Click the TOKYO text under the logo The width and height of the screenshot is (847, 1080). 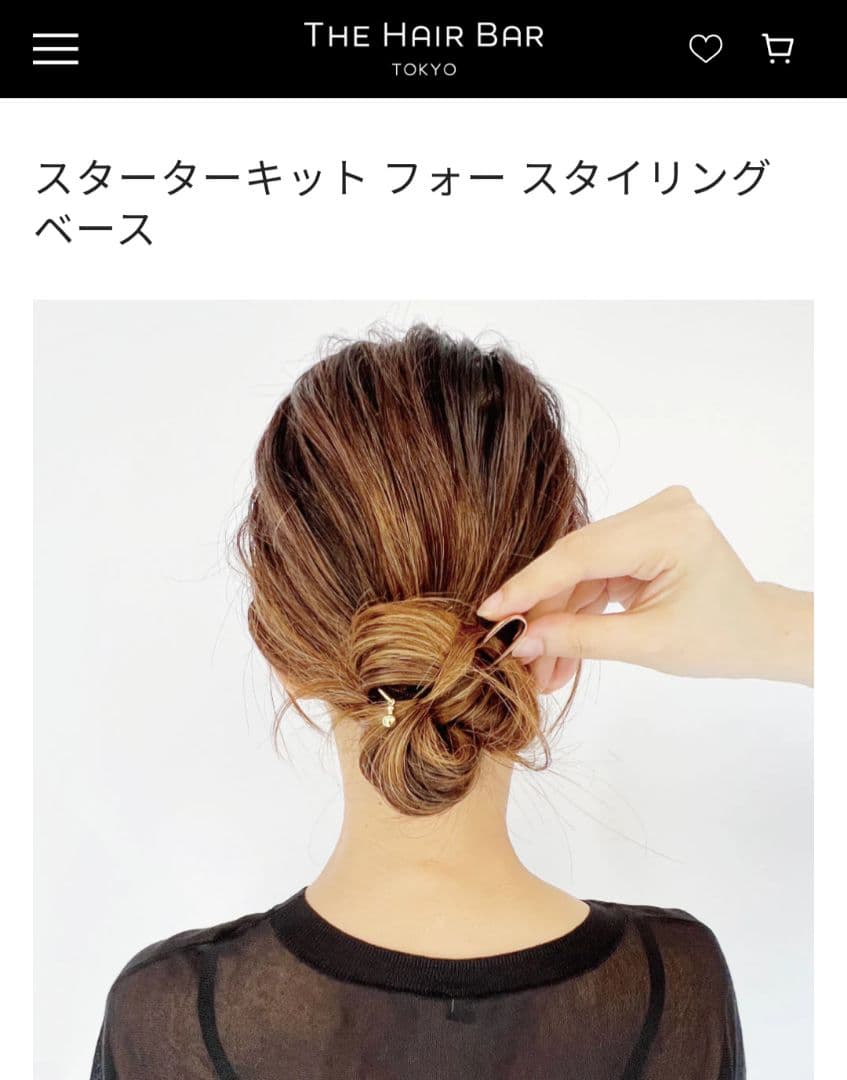click(x=423, y=69)
